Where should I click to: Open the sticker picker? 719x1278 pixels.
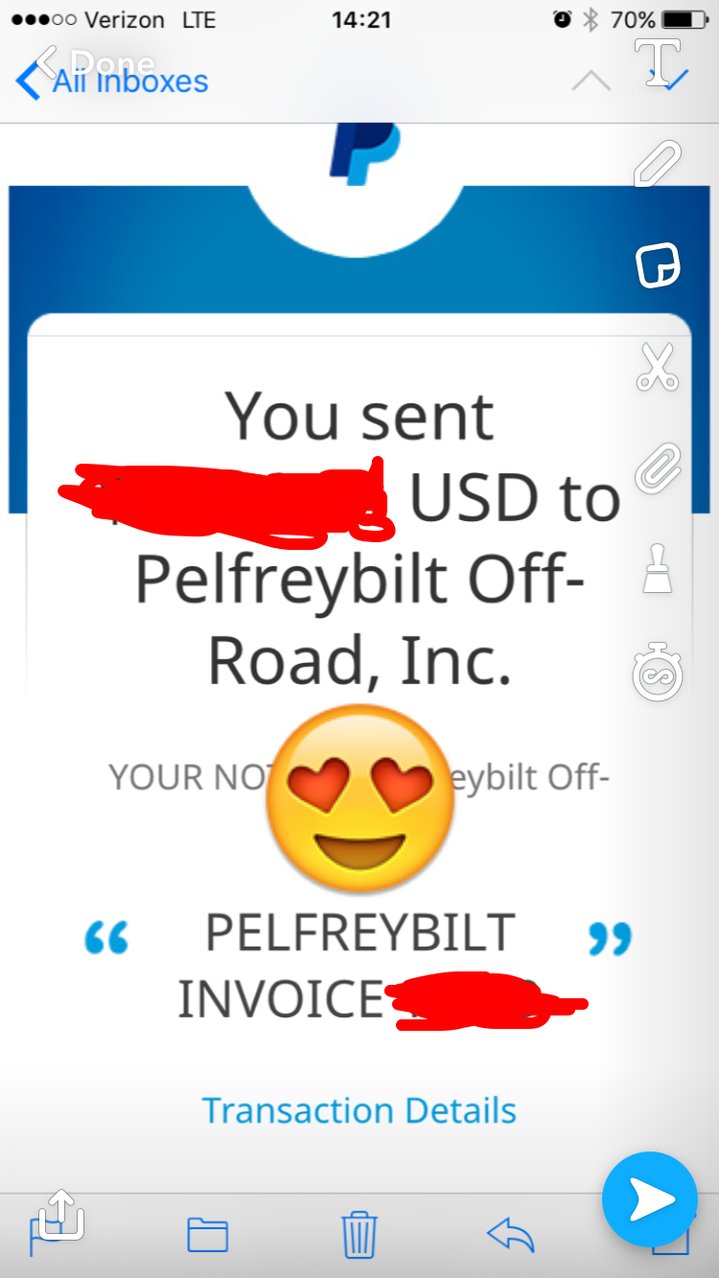658,265
